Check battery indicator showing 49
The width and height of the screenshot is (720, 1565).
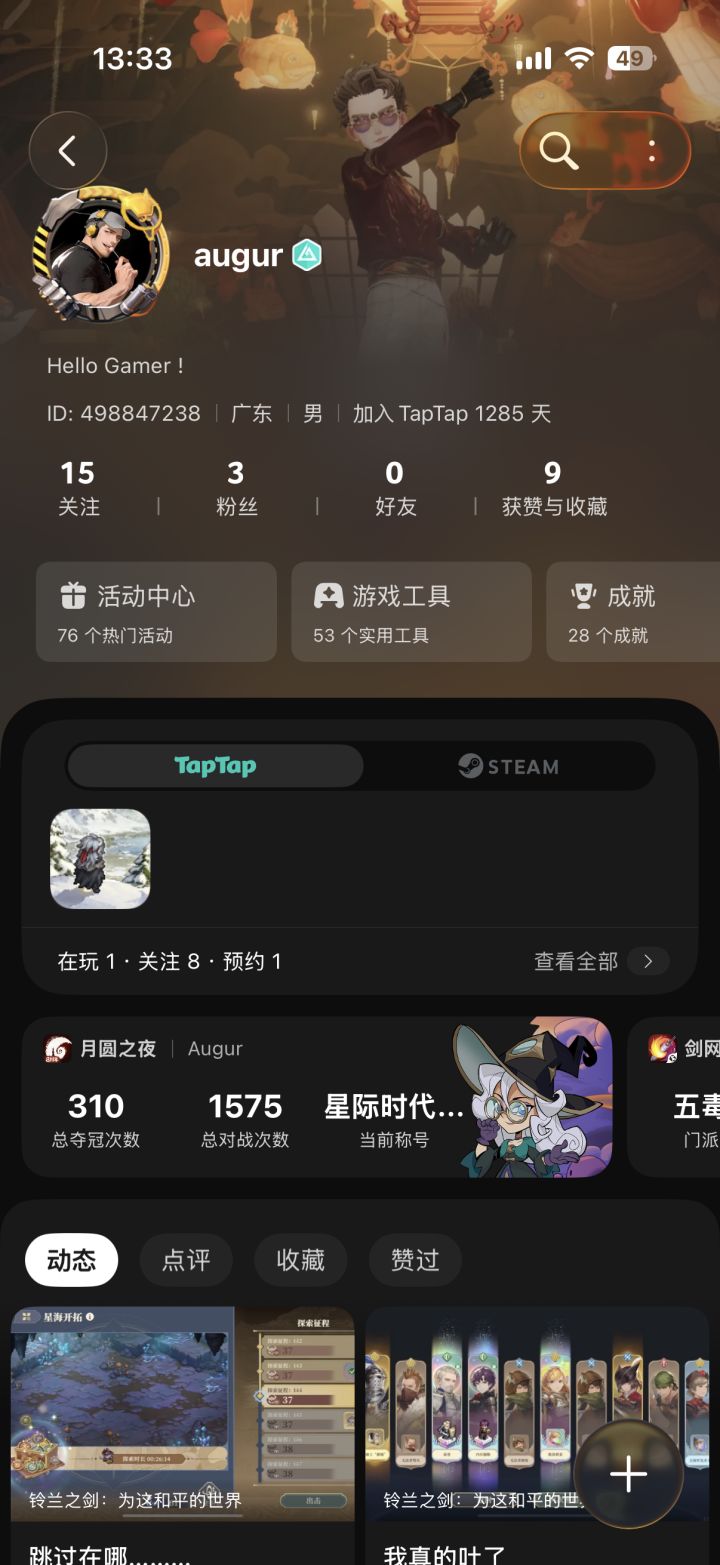(x=628, y=58)
